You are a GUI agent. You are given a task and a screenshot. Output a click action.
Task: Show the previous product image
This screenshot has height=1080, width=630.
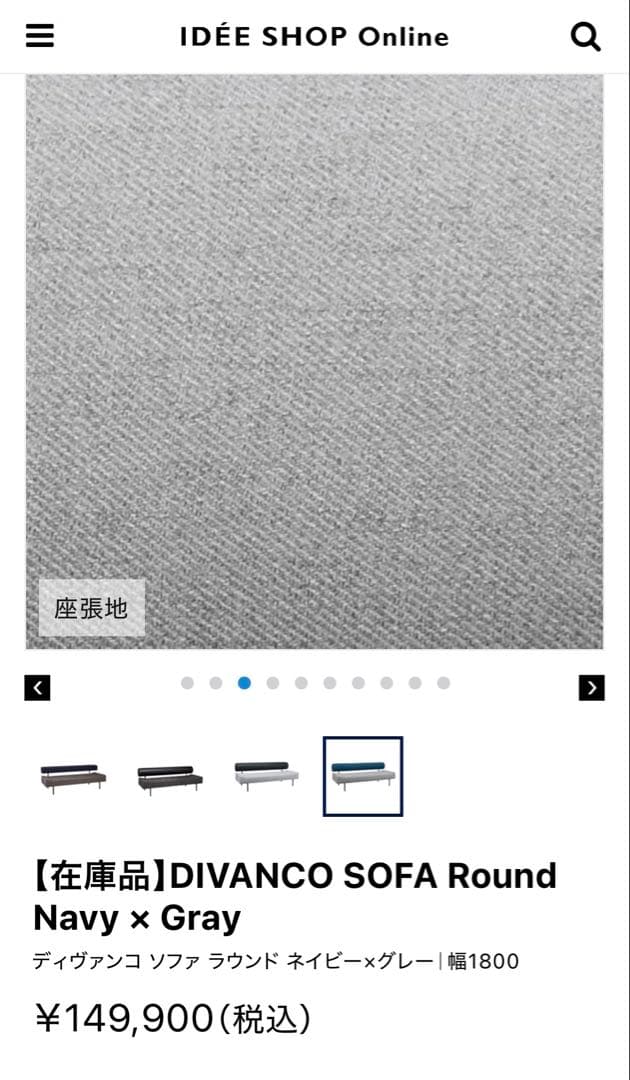(x=37, y=688)
